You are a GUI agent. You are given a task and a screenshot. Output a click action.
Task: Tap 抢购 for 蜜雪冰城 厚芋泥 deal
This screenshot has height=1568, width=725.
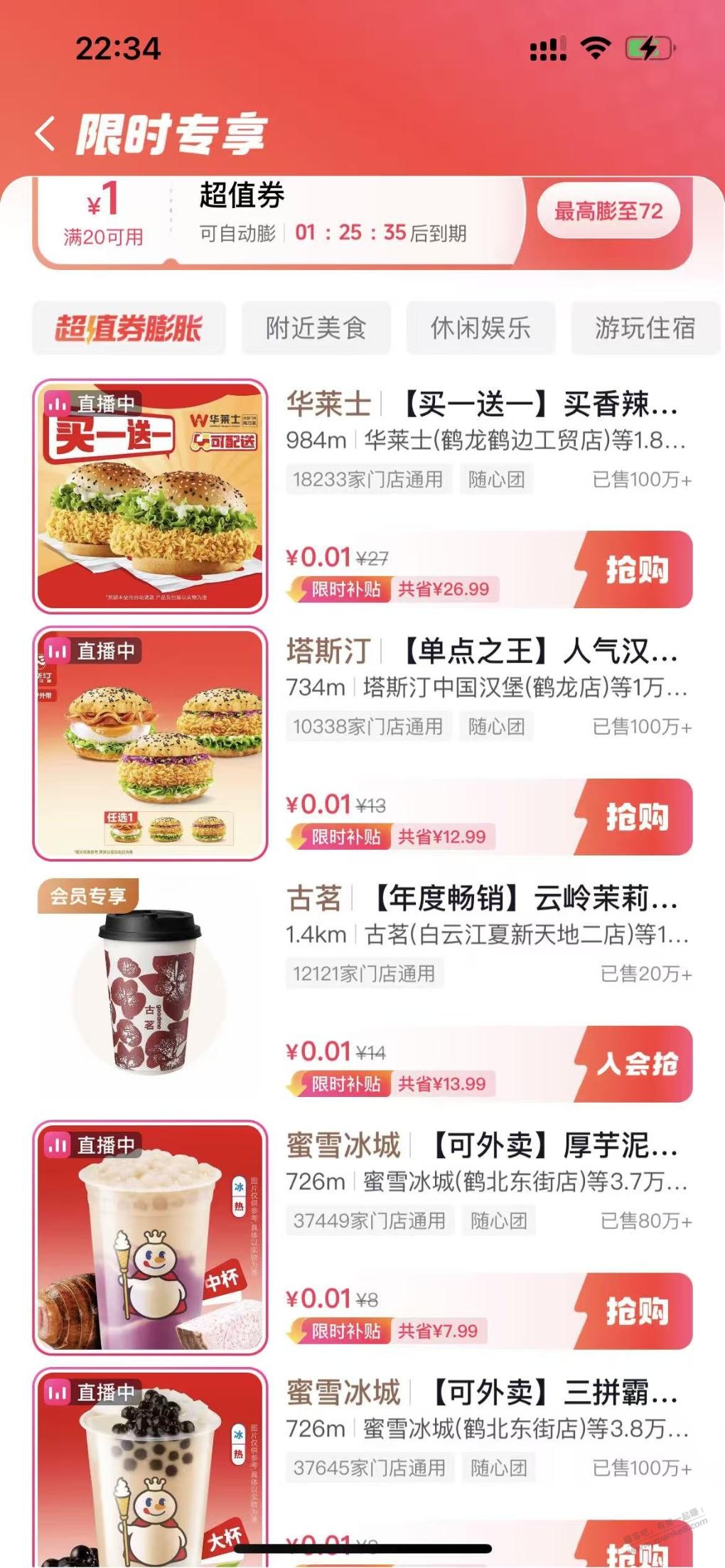(636, 1312)
